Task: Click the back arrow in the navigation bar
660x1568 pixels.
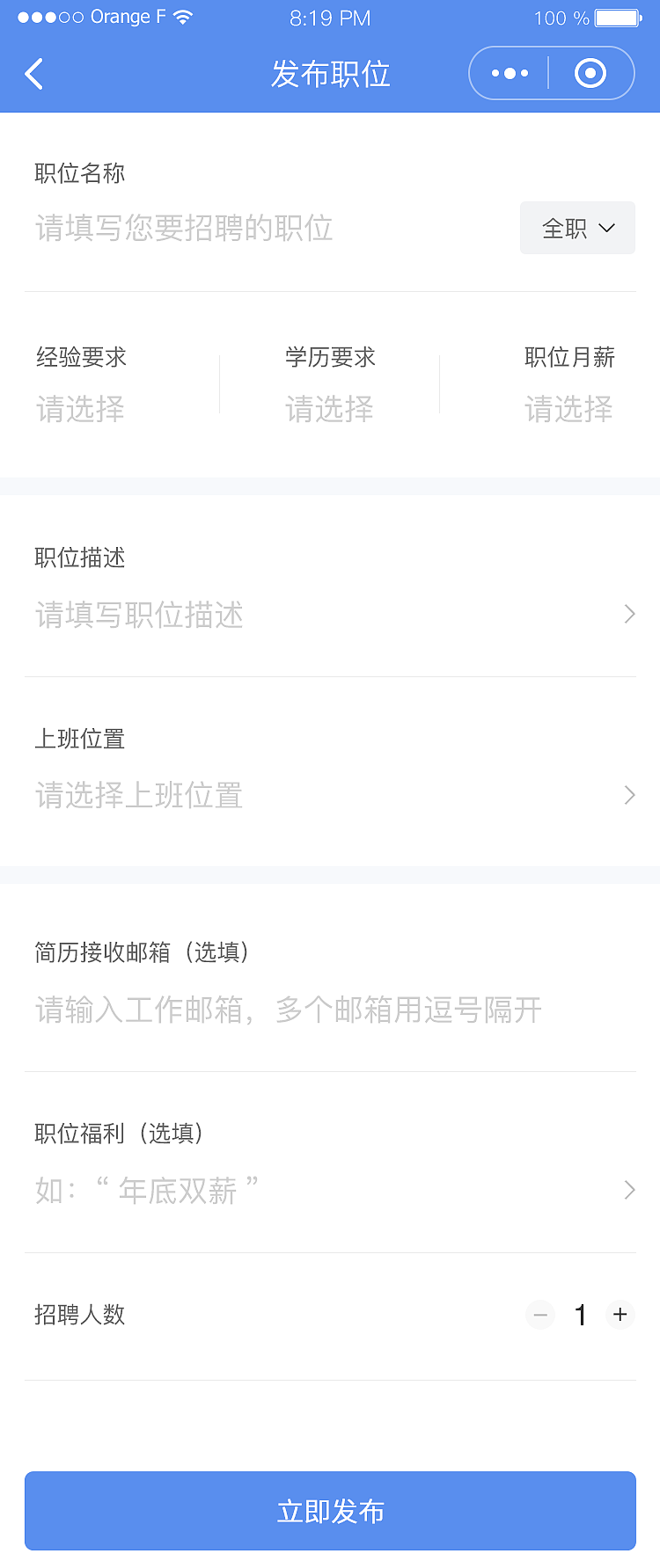Action: pos(33,74)
